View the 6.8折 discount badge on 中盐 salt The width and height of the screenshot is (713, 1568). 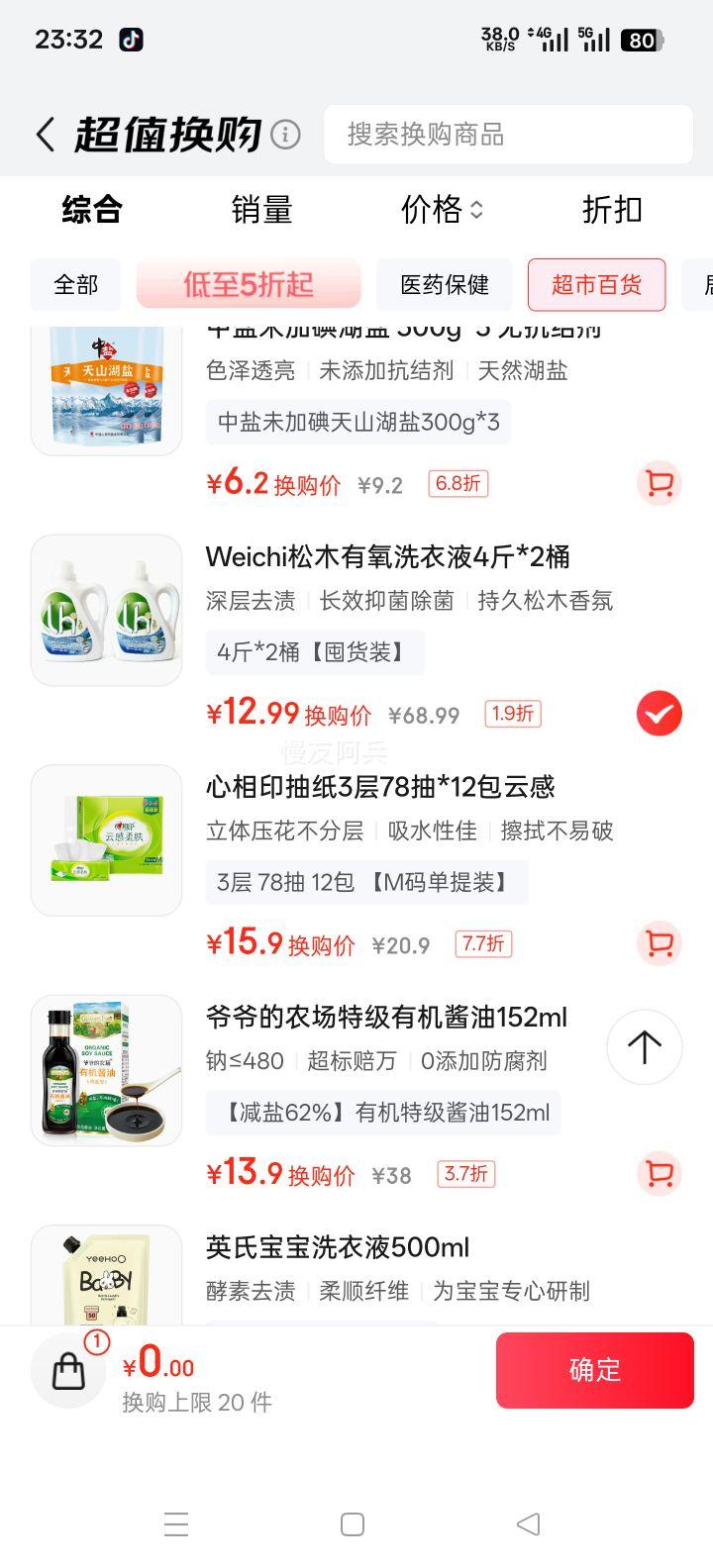click(x=457, y=483)
